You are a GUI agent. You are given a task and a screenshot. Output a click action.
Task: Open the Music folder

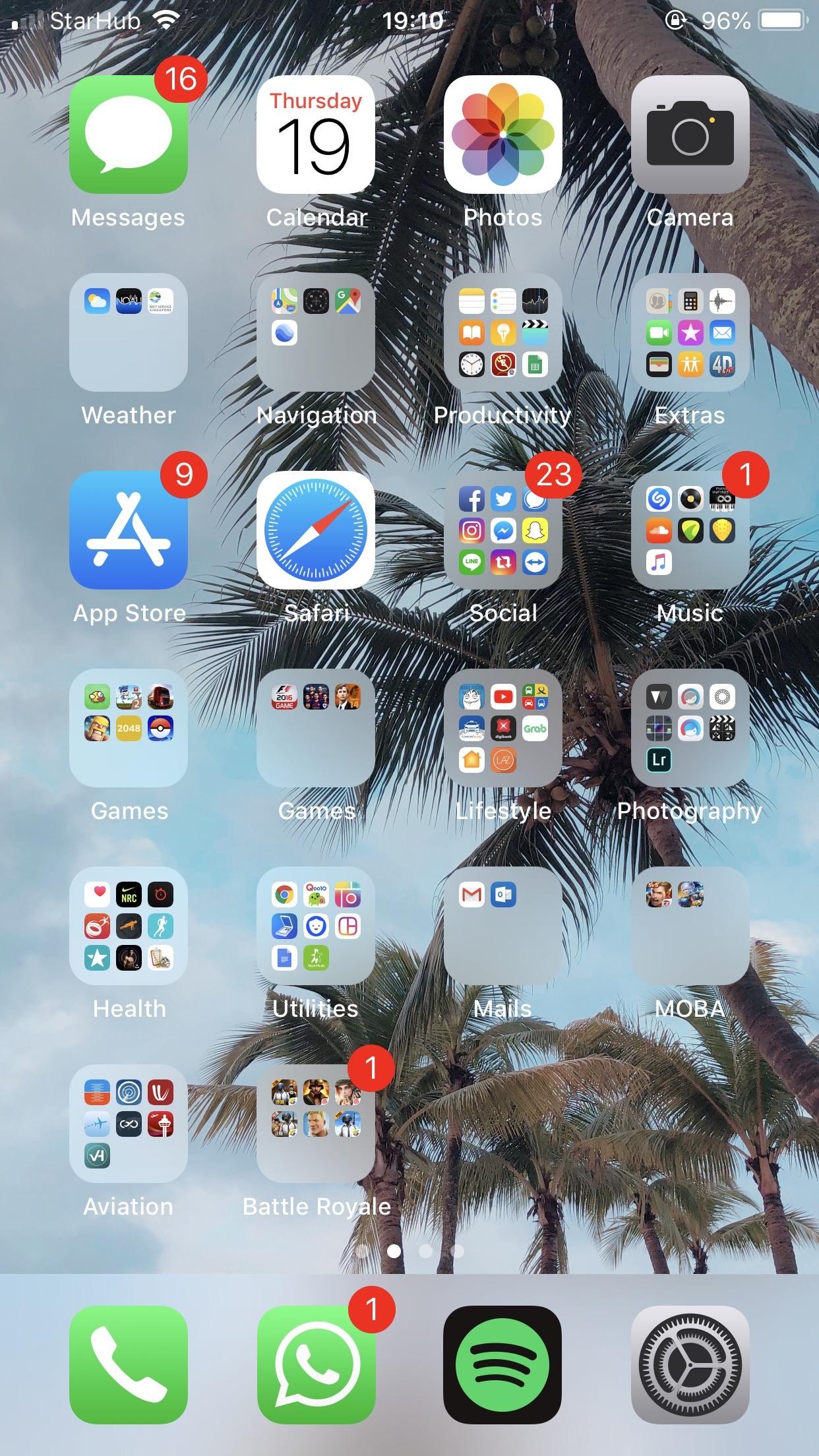pyautogui.click(x=690, y=530)
